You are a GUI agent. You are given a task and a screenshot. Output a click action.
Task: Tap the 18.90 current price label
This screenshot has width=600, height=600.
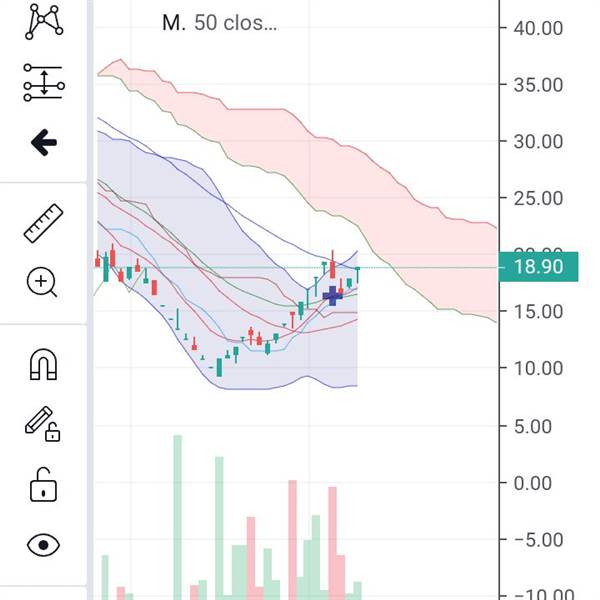[538, 267]
